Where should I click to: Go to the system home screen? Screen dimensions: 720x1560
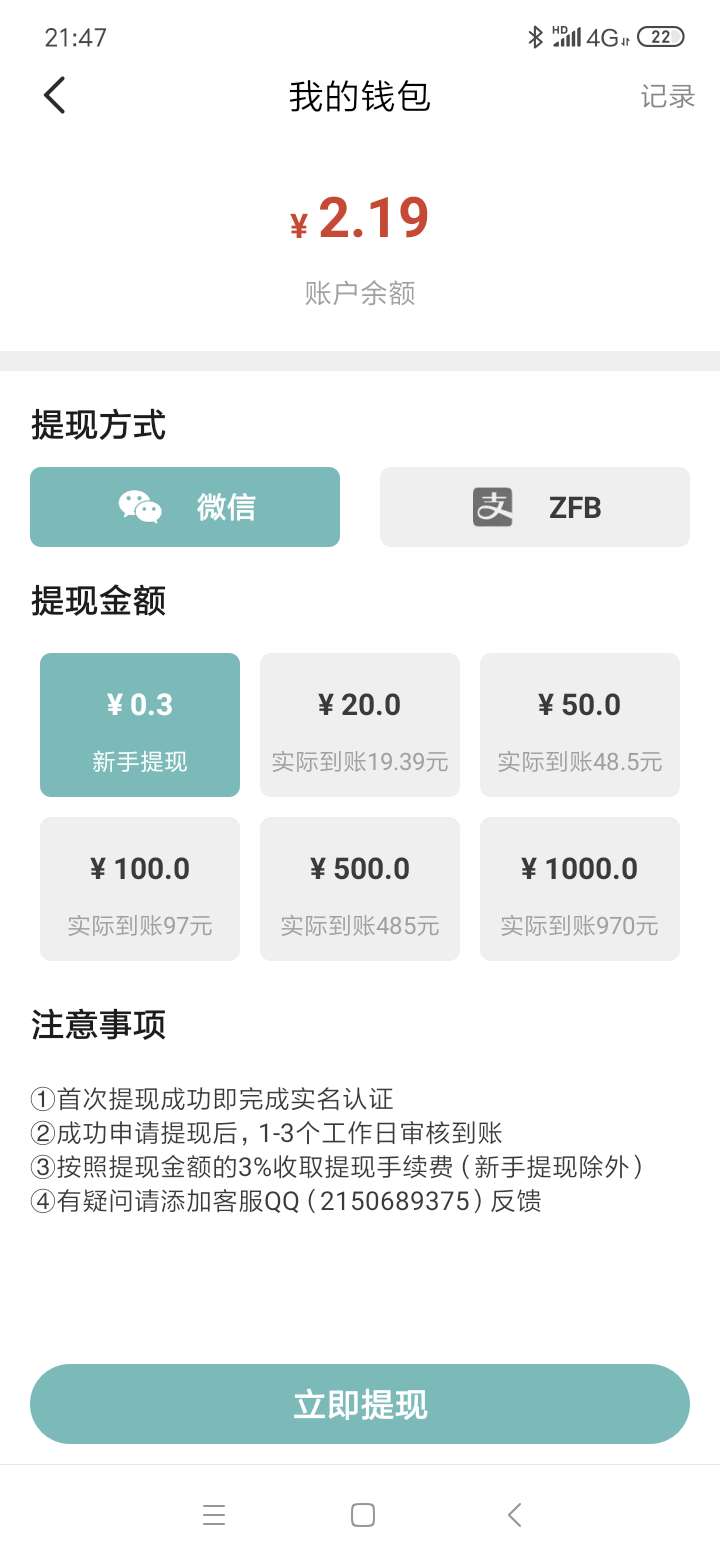[363, 1515]
